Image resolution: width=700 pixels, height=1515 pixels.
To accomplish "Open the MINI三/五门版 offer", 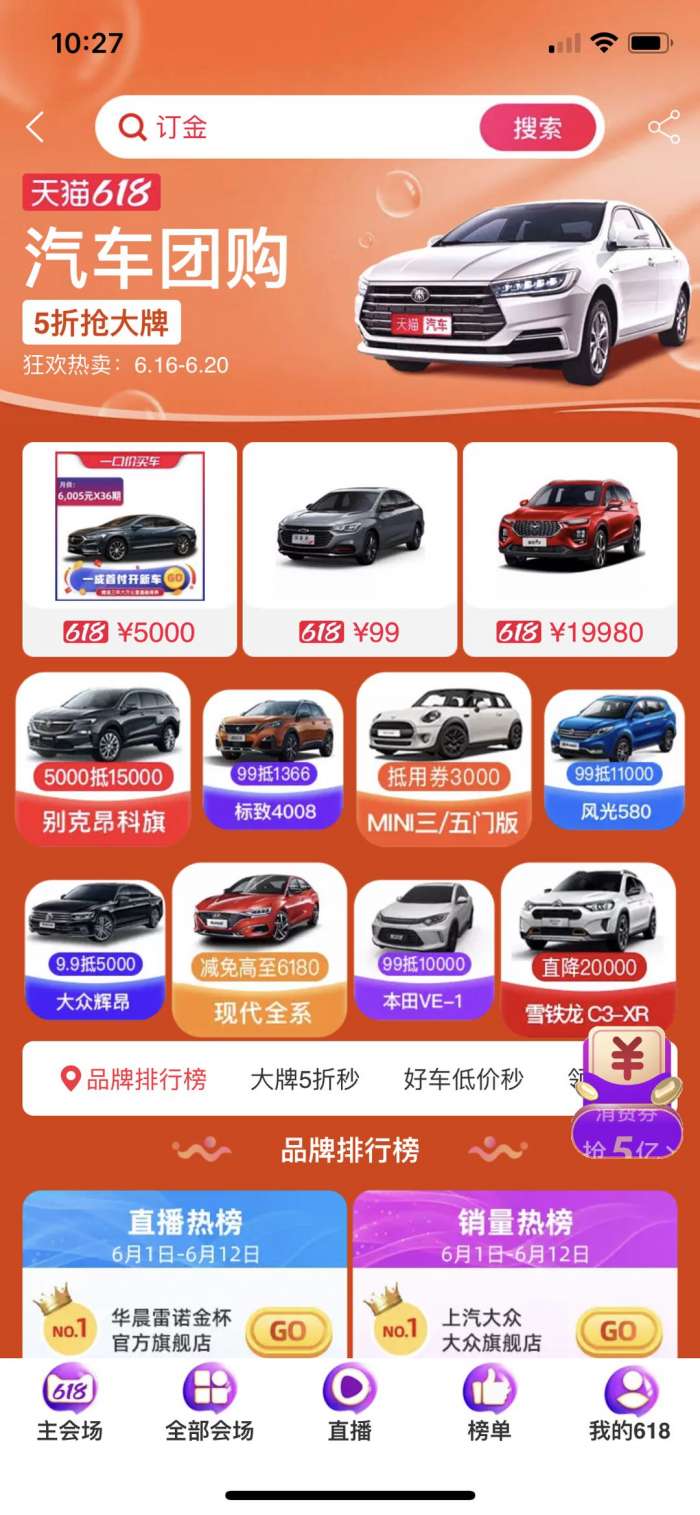I will point(443,759).
